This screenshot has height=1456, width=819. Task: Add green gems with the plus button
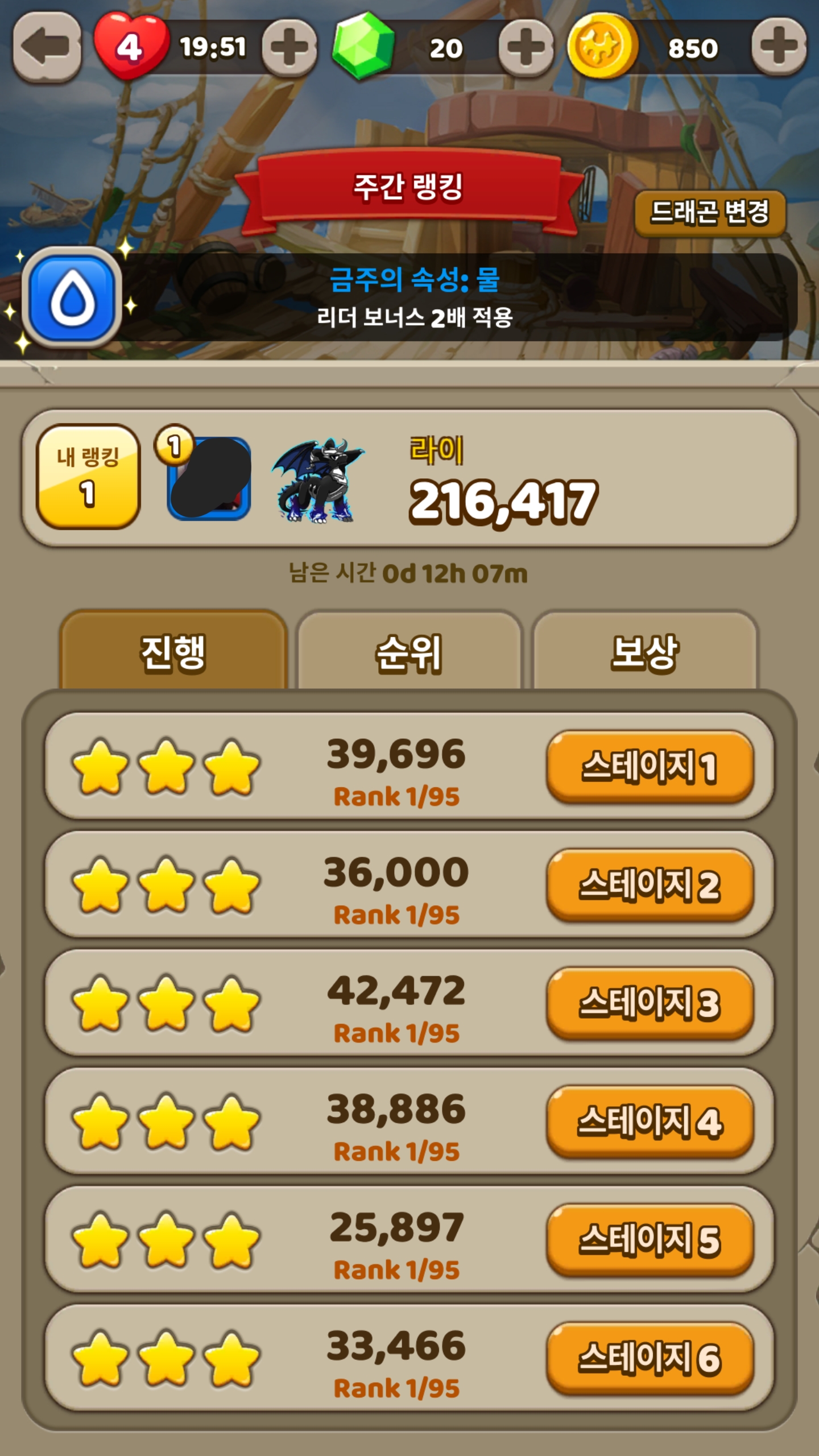click(526, 48)
